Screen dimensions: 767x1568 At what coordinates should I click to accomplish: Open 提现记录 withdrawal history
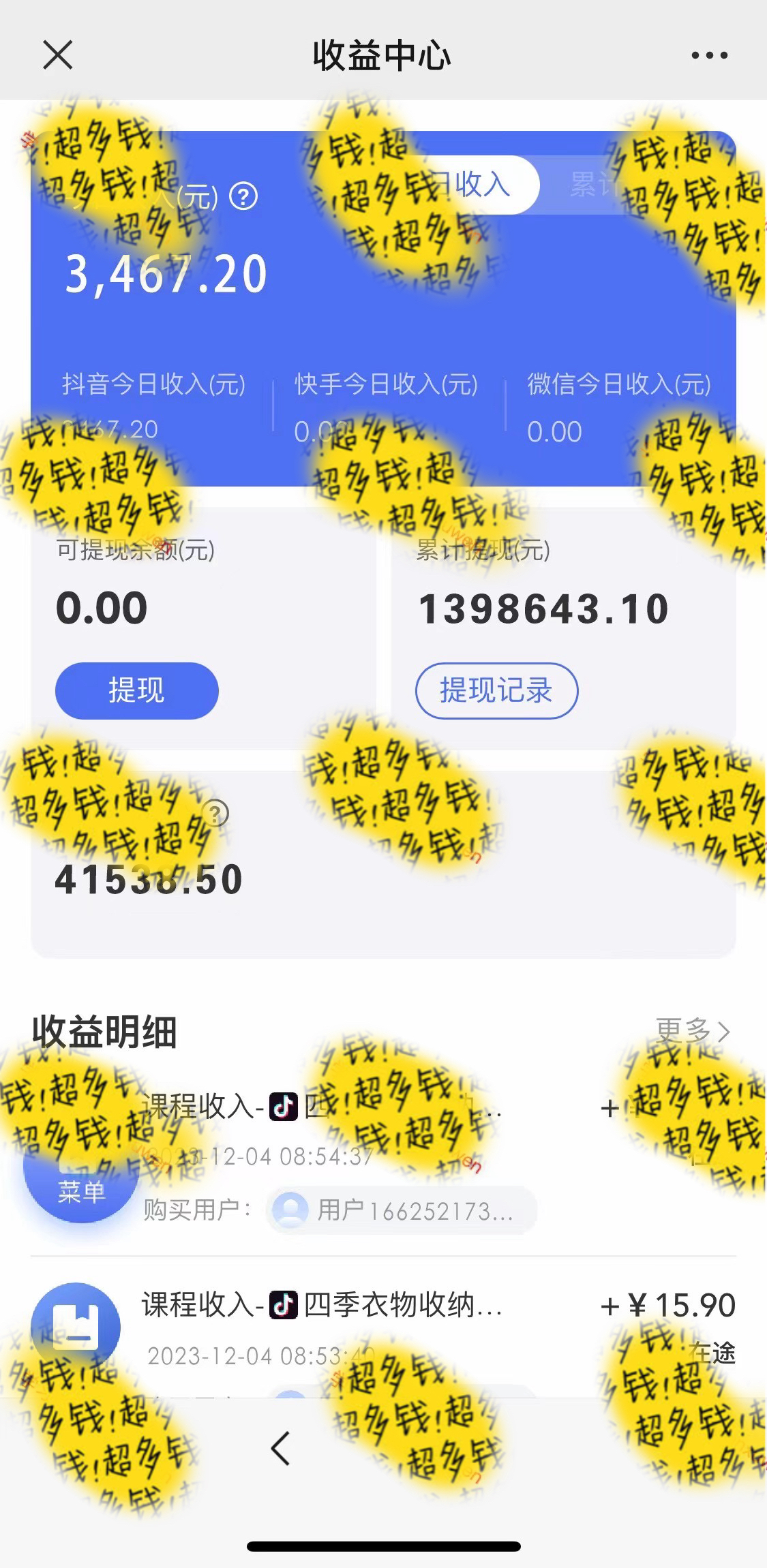click(x=496, y=690)
